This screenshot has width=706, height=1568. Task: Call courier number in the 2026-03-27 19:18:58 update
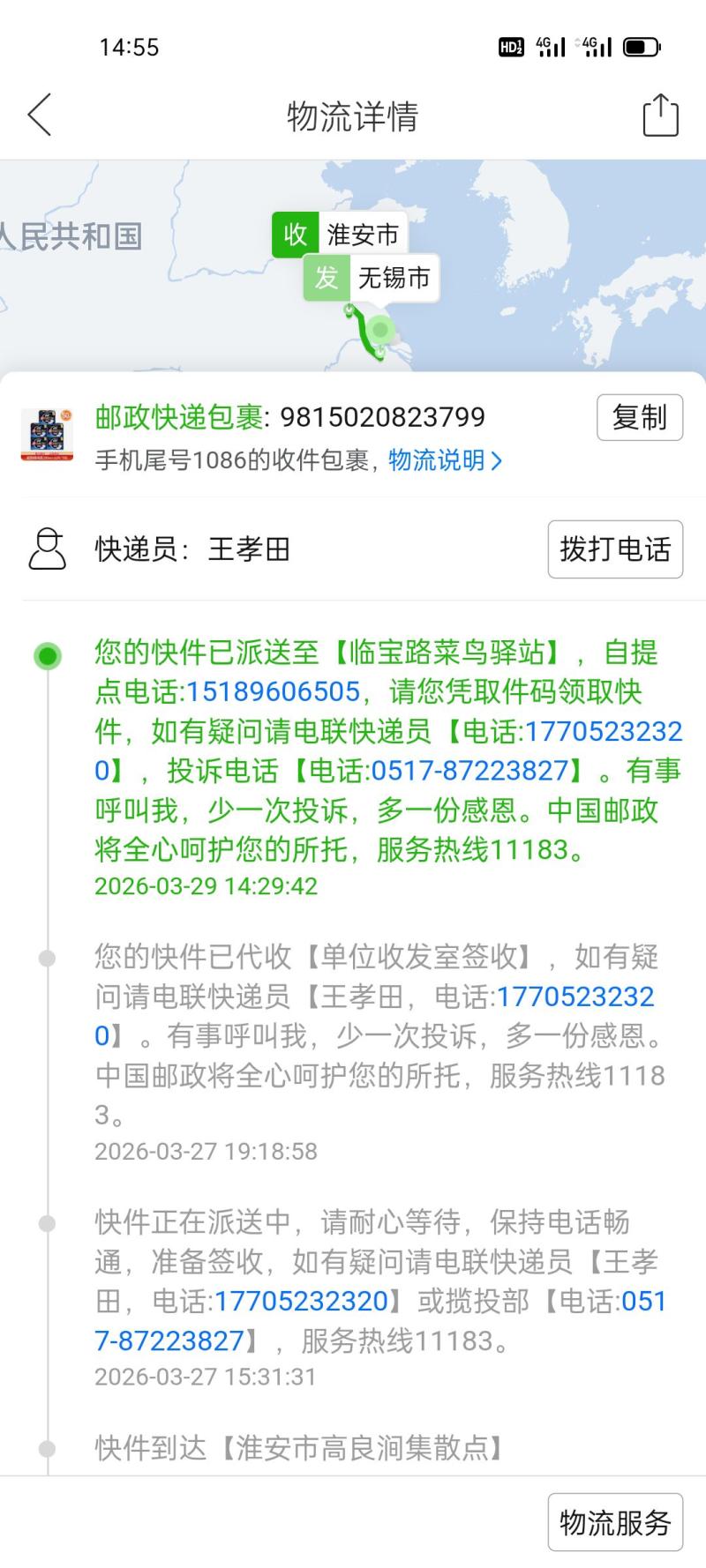pos(575,997)
